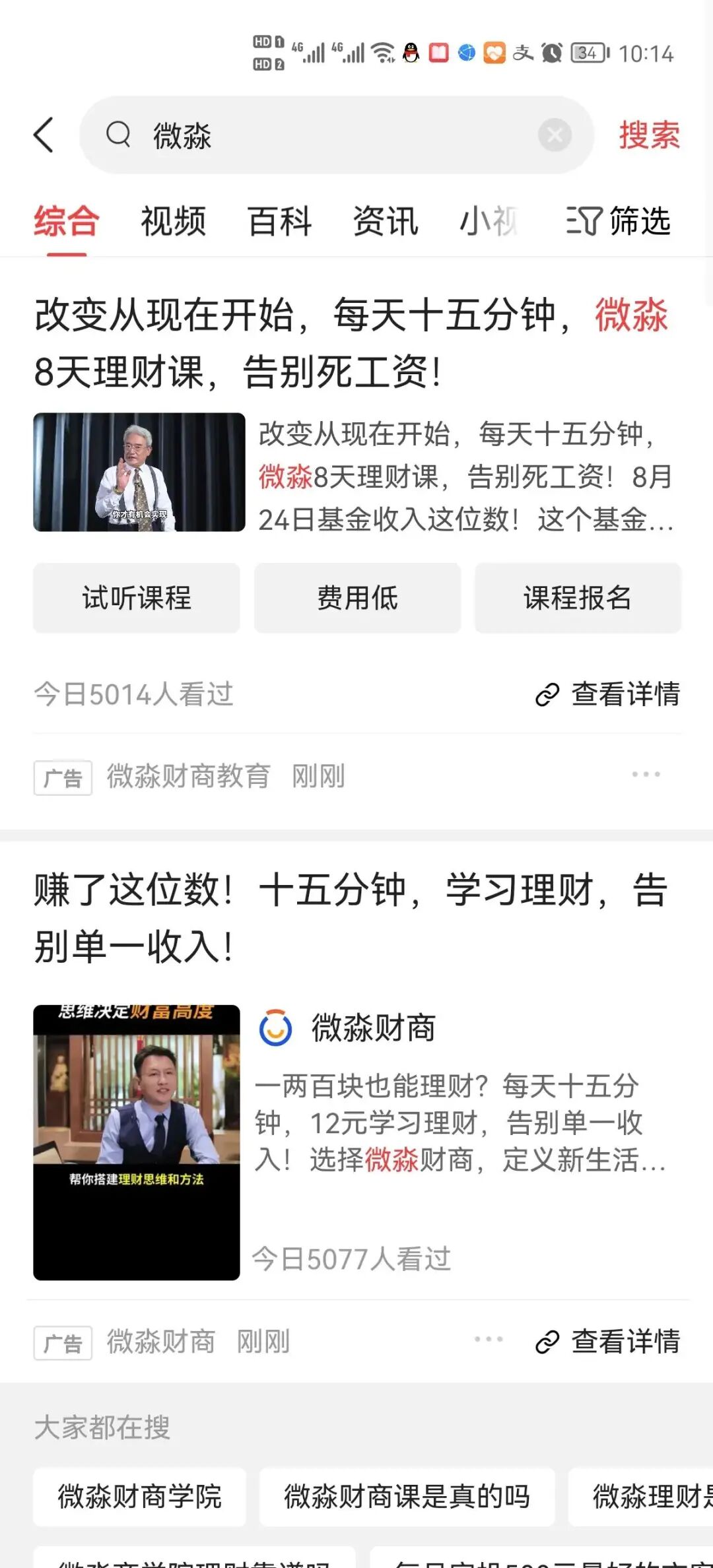The height and width of the screenshot is (1568, 713).
Task: Switch to the 百科 tab
Action: click(x=279, y=221)
